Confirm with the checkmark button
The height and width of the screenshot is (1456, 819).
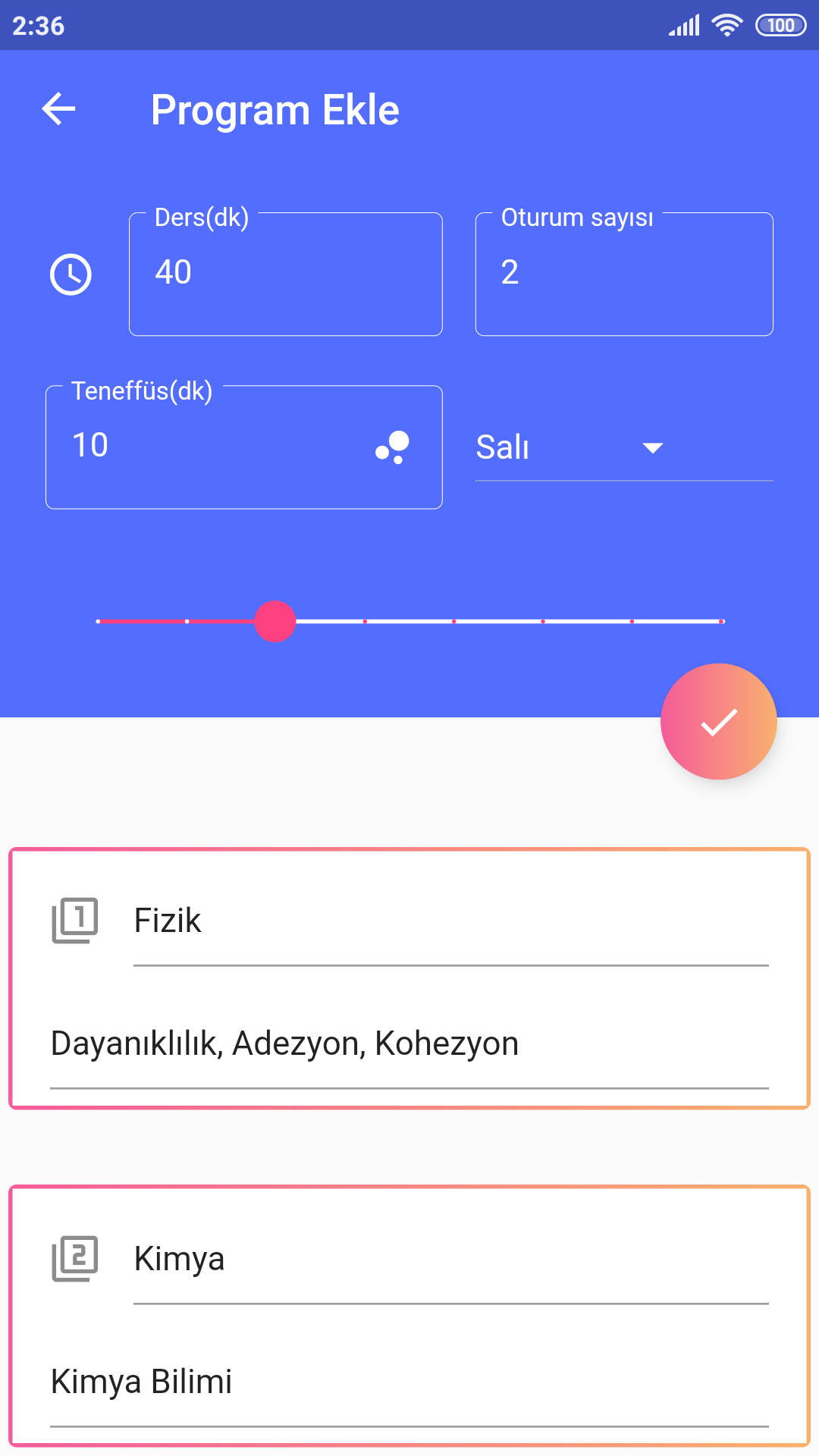click(718, 721)
